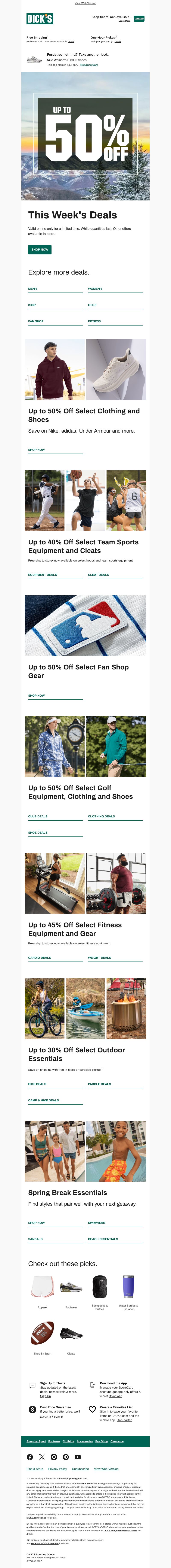
Task: View Cleat Deals link
Action: click(99, 575)
